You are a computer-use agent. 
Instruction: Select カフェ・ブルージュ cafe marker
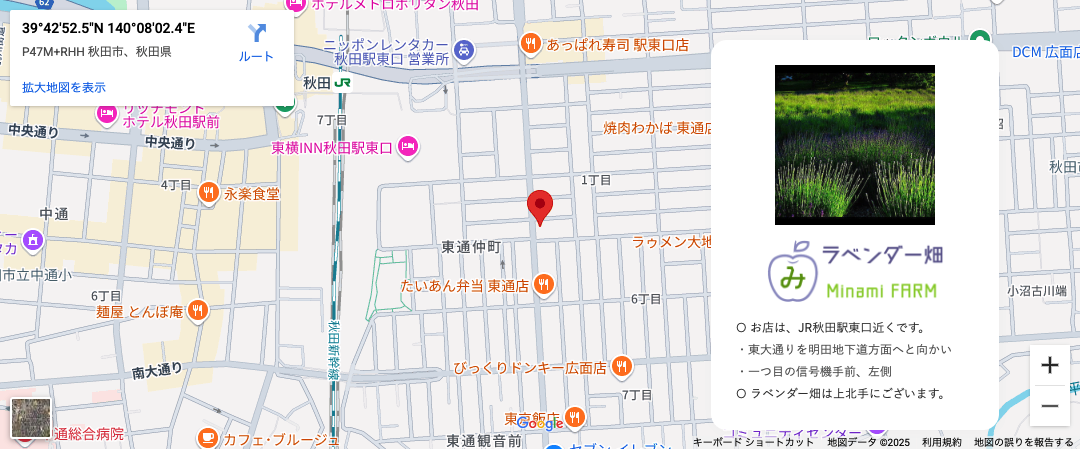pos(207,439)
